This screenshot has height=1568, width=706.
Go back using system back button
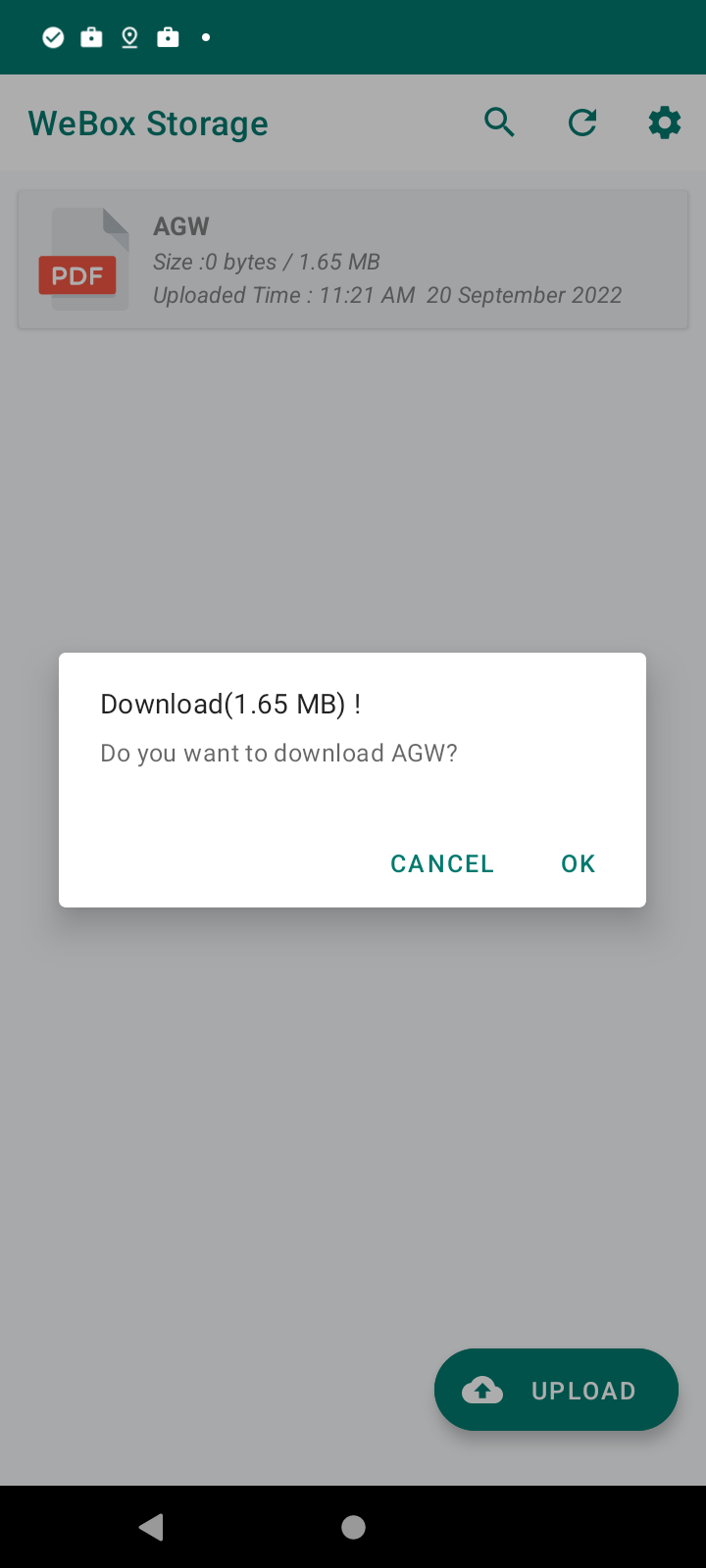point(151,1527)
